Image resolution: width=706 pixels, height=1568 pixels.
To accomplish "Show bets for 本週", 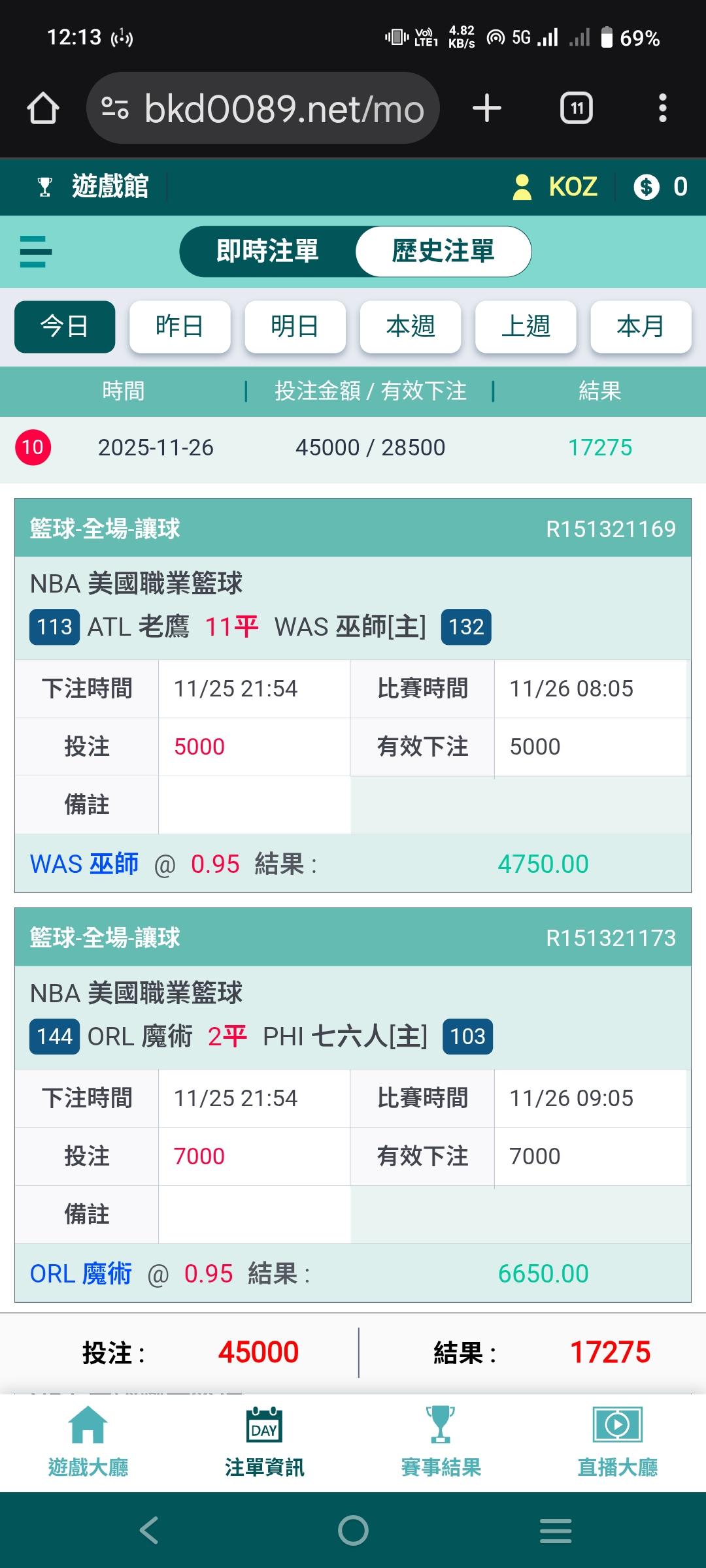I will pyautogui.click(x=411, y=327).
